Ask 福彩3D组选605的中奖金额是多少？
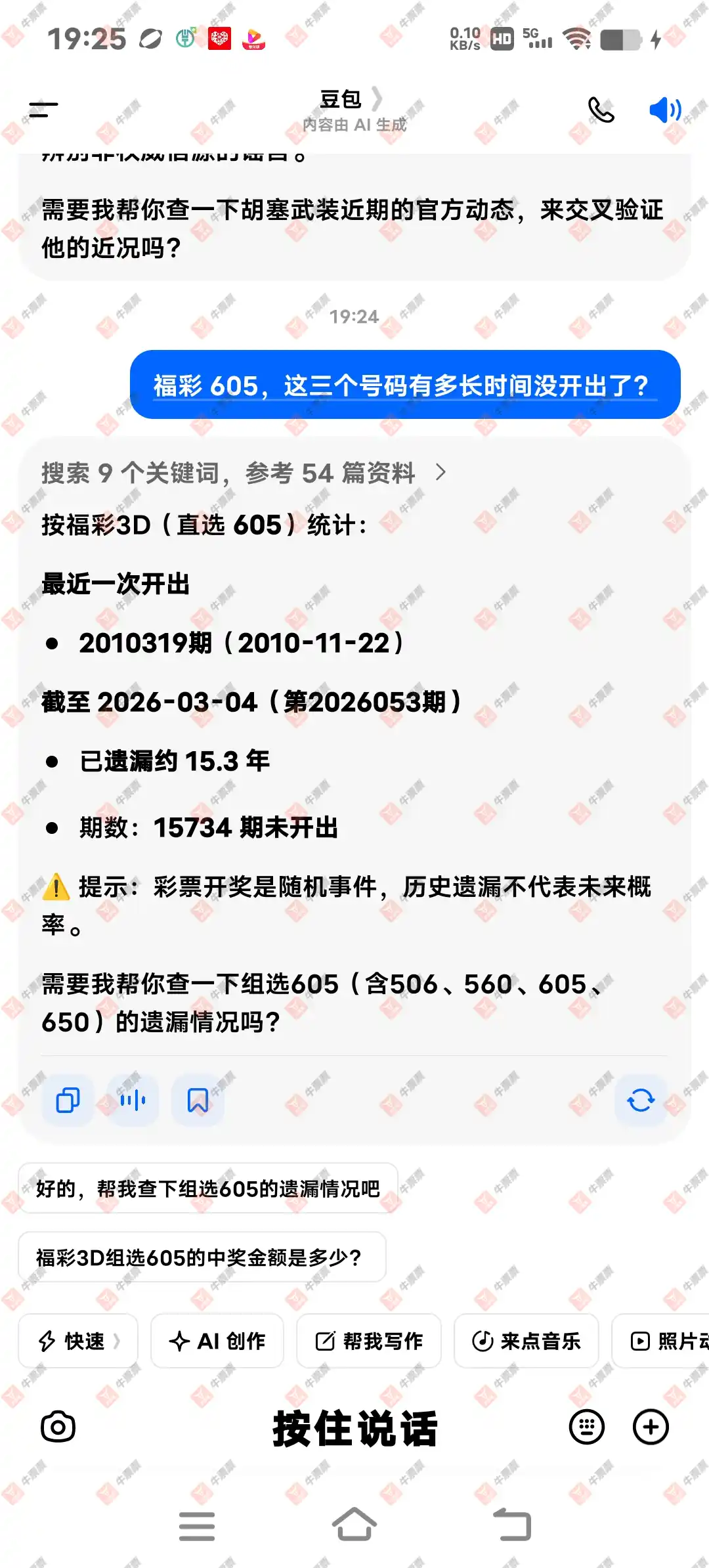The height and width of the screenshot is (1568, 709). click(201, 1257)
